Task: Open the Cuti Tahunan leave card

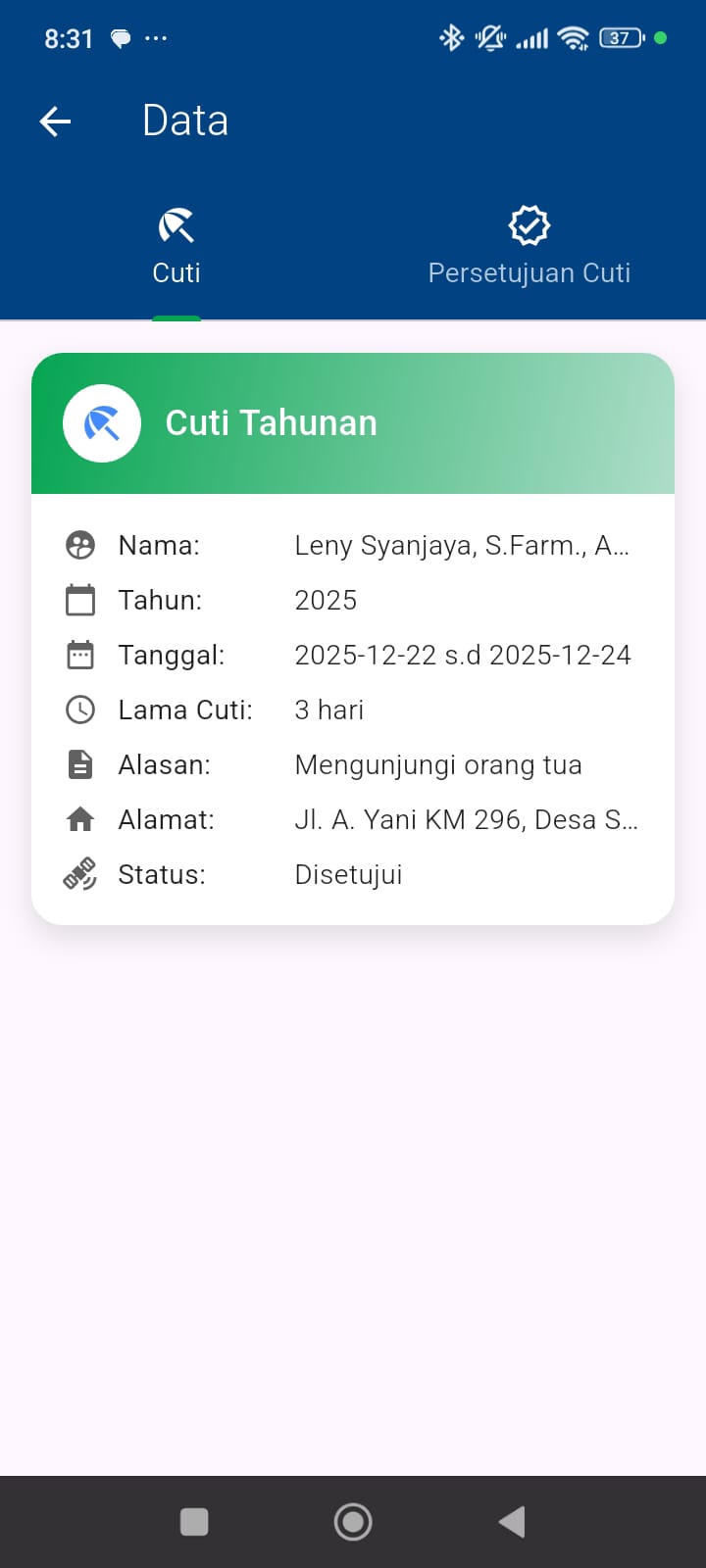Action: 353,637
